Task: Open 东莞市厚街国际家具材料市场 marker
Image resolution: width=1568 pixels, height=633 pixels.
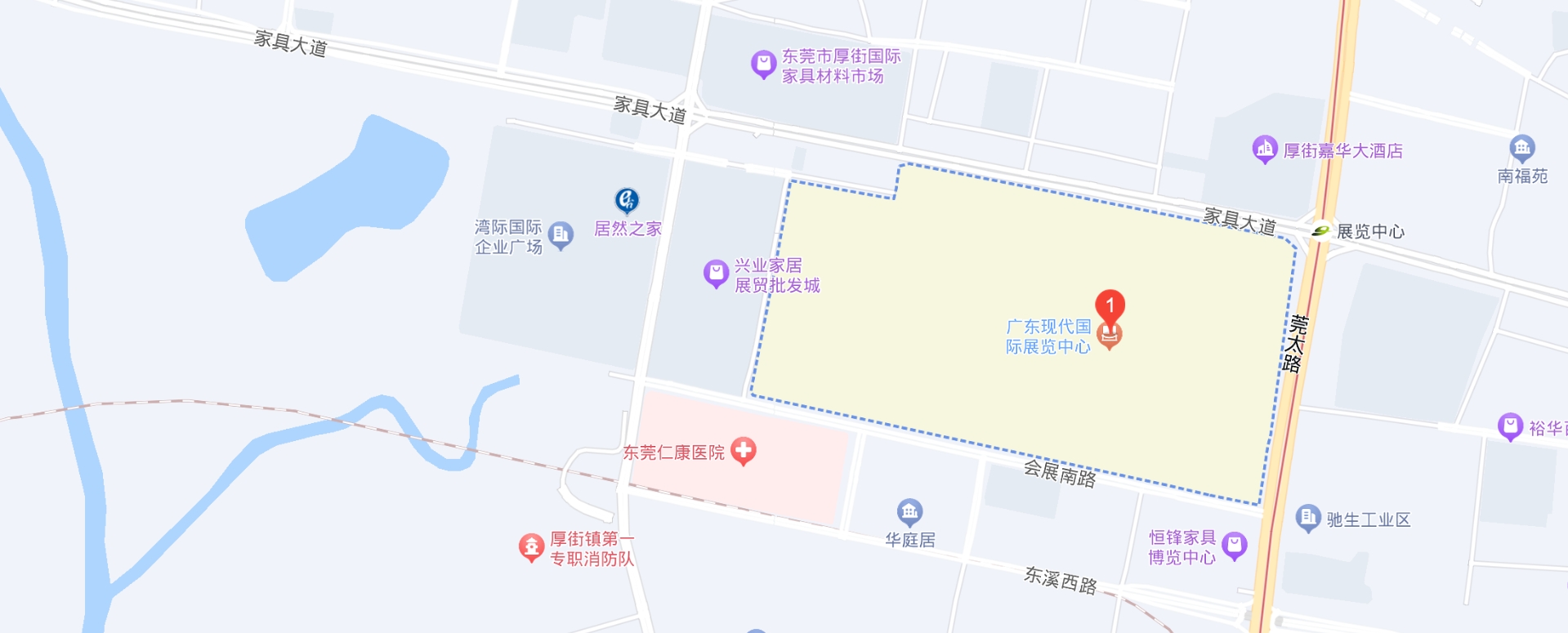Action: [x=763, y=65]
